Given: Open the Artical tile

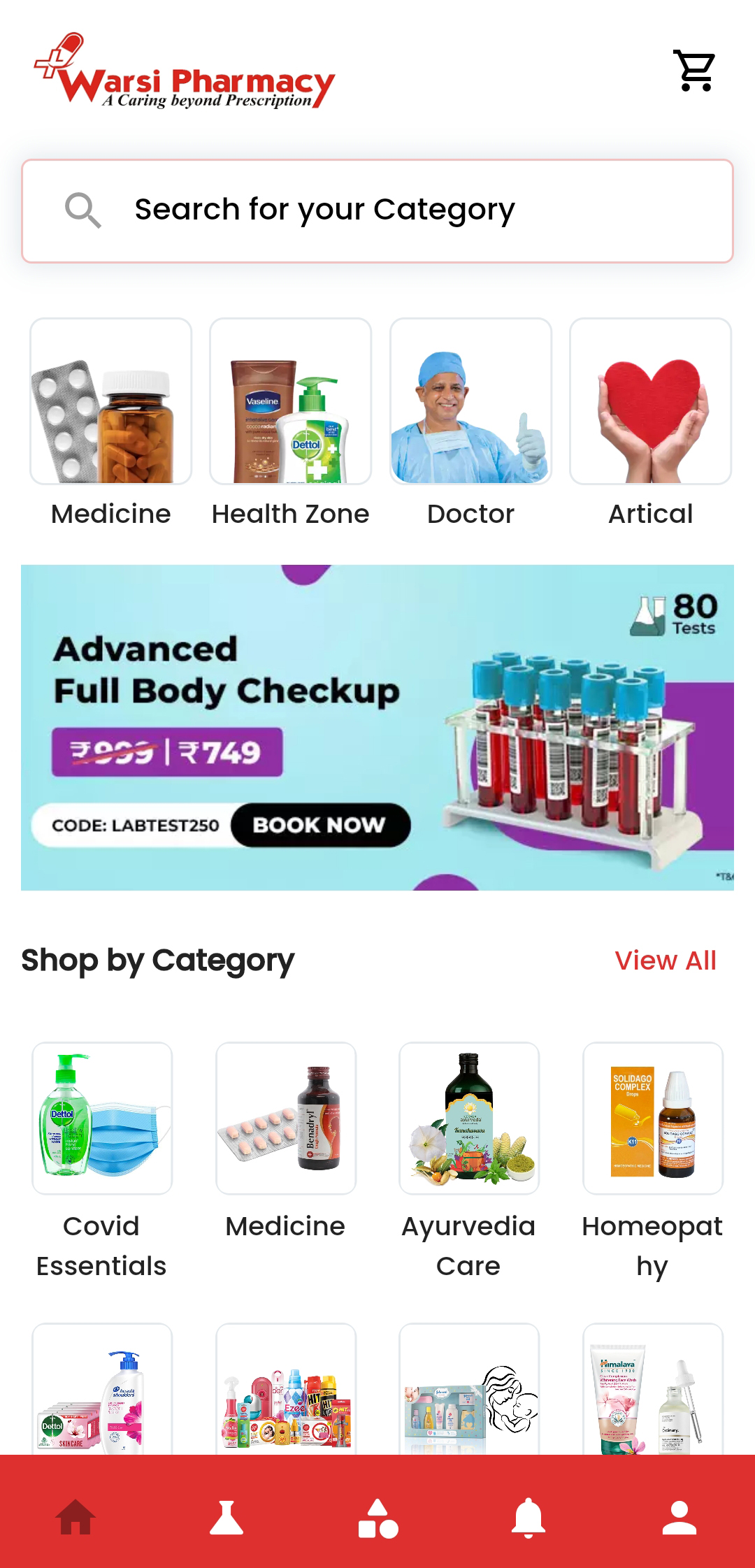Looking at the screenshot, I should tap(650, 402).
